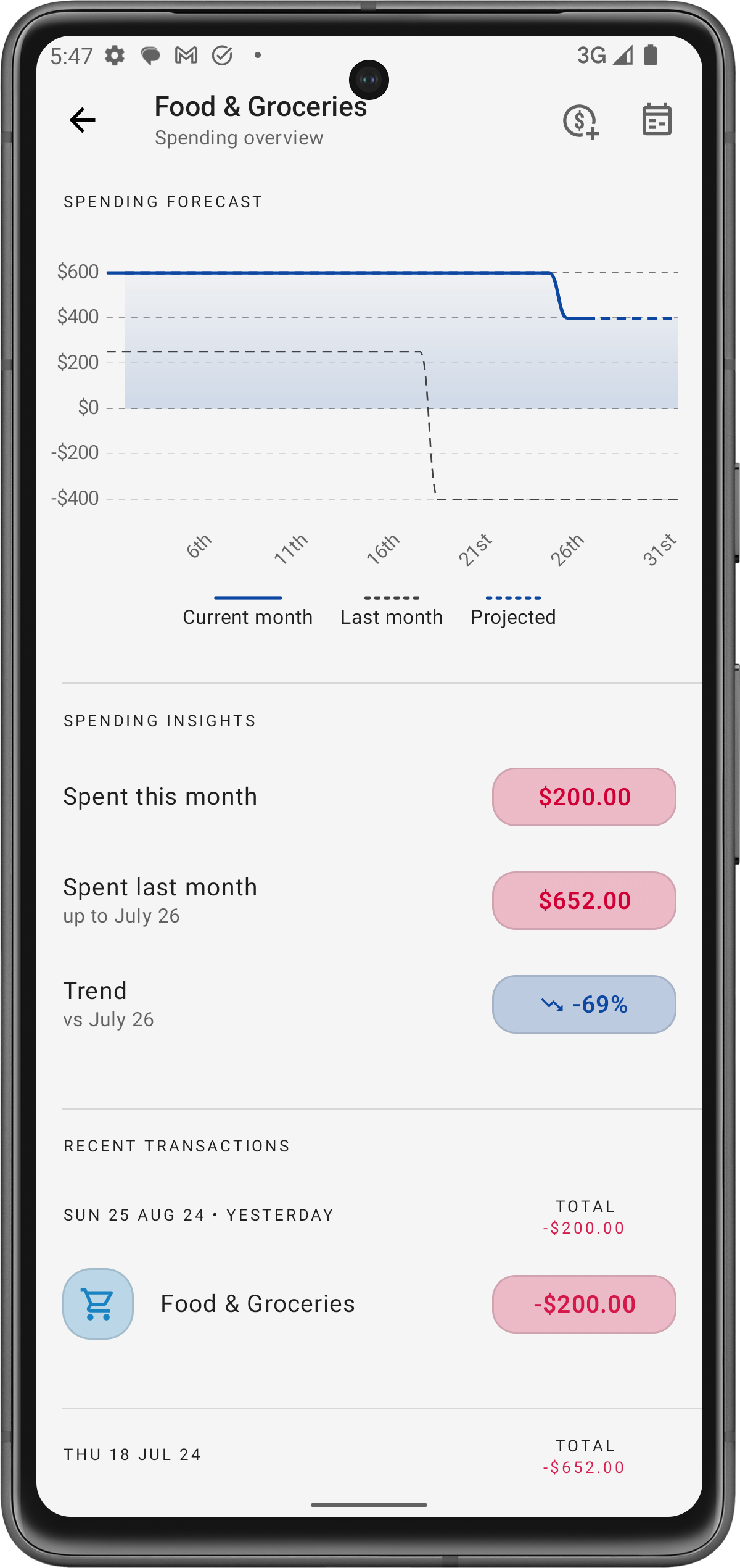Screen dimensions: 740x1568
Task: Go back using the arrow icon
Action: click(83, 120)
